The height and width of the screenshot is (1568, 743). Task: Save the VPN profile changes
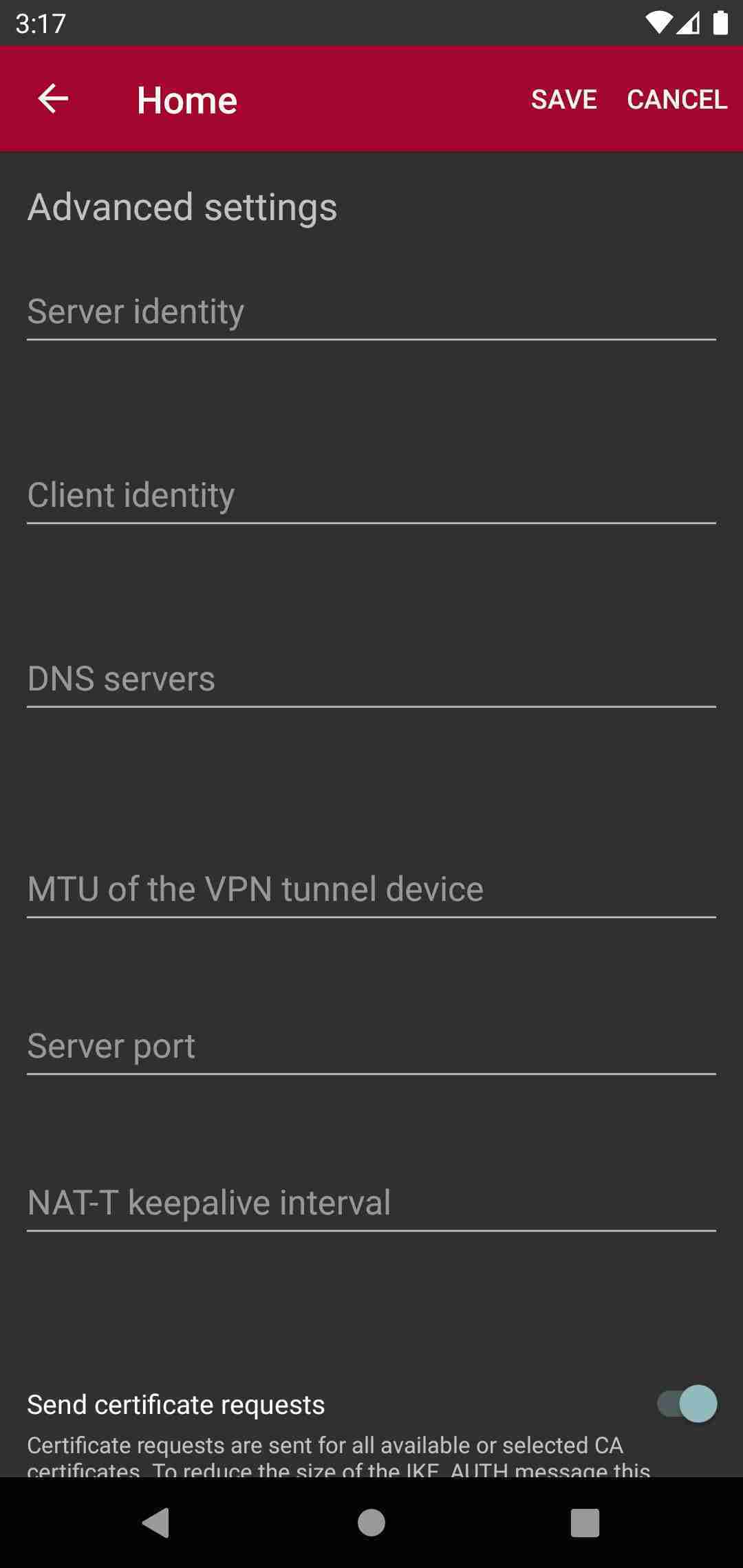tap(564, 99)
